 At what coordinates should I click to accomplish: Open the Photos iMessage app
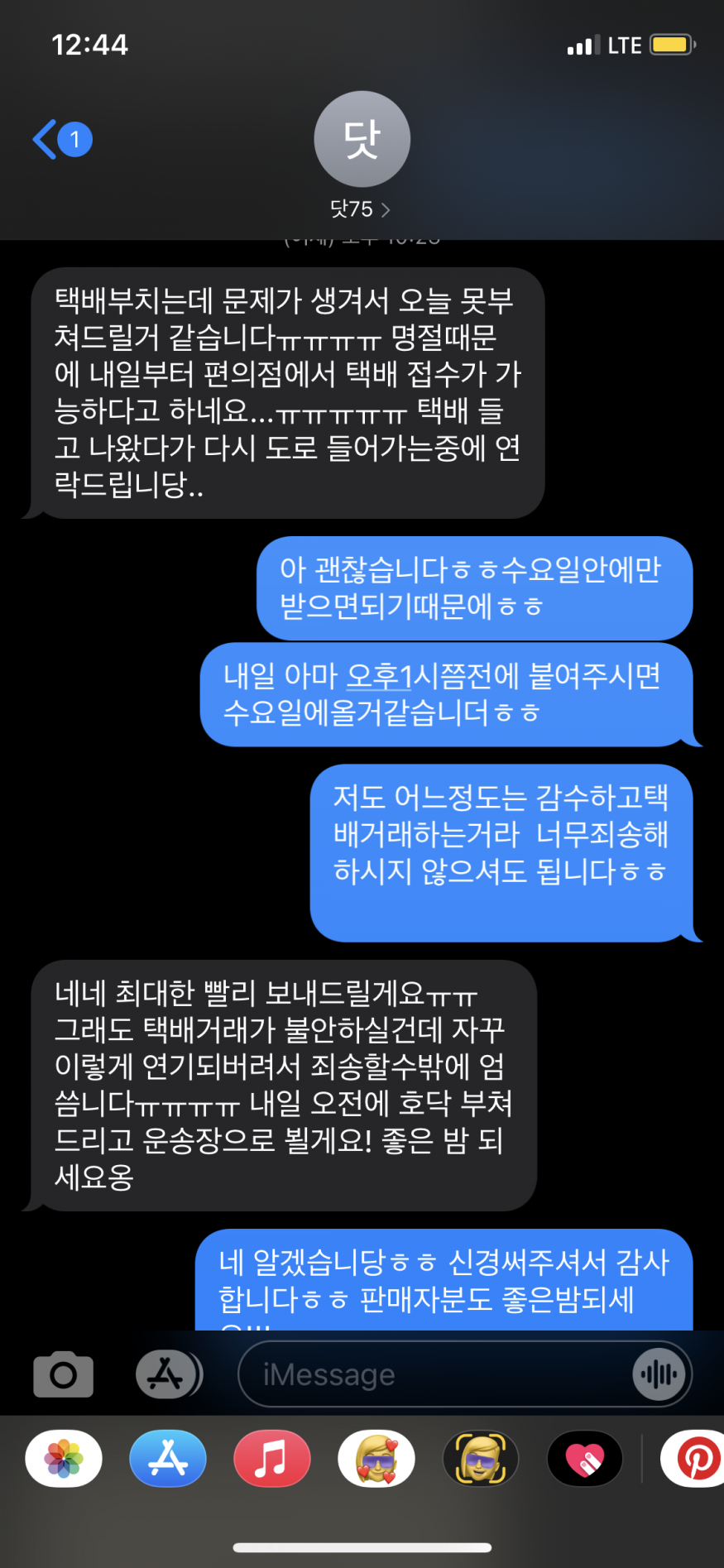coord(64,1459)
